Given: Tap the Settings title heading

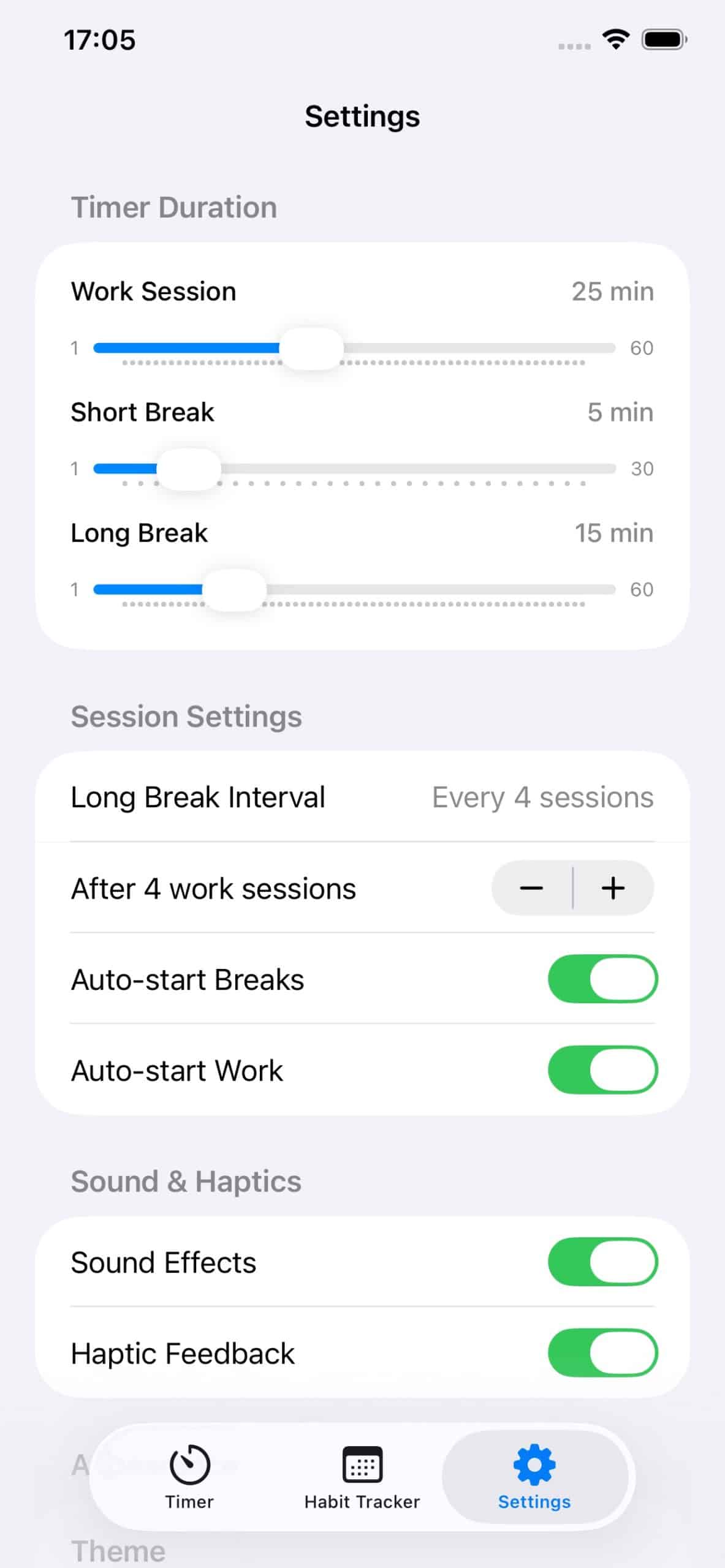Looking at the screenshot, I should click(x=362, y=116).
